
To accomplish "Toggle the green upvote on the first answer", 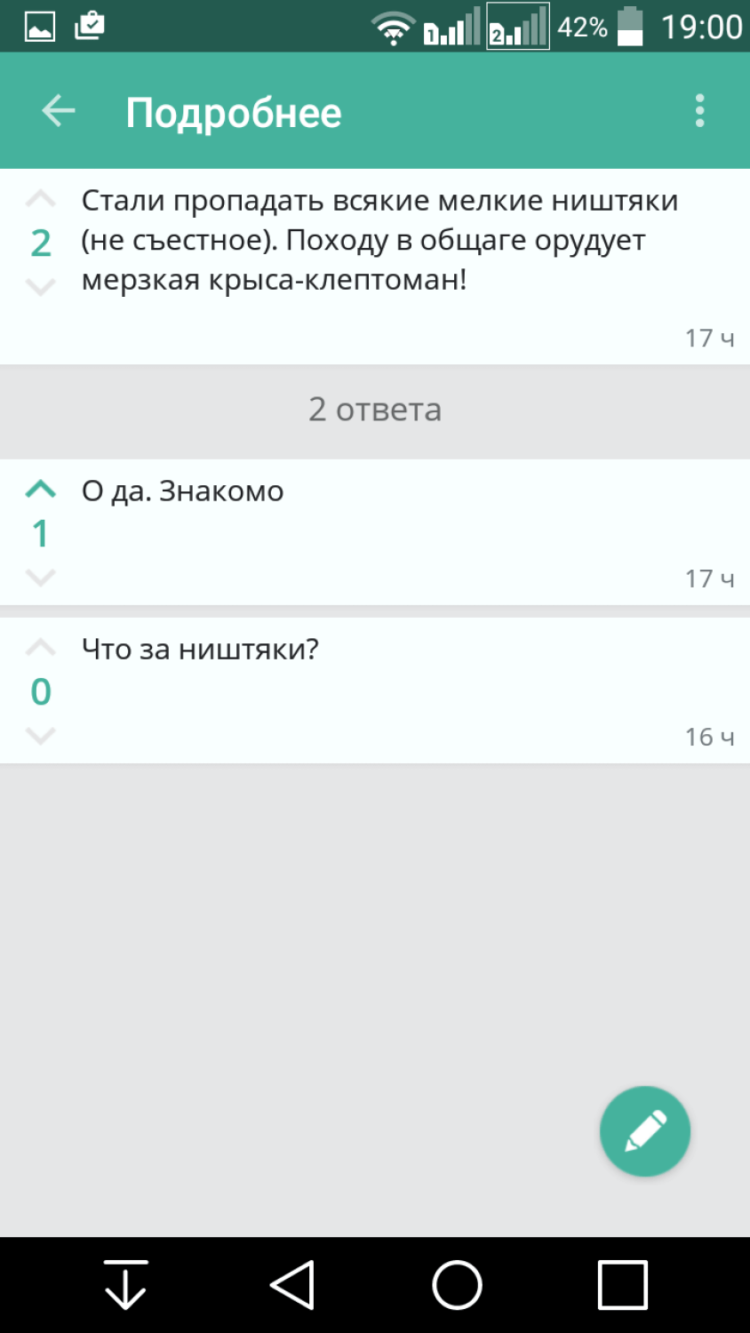I will pos(39,488).
